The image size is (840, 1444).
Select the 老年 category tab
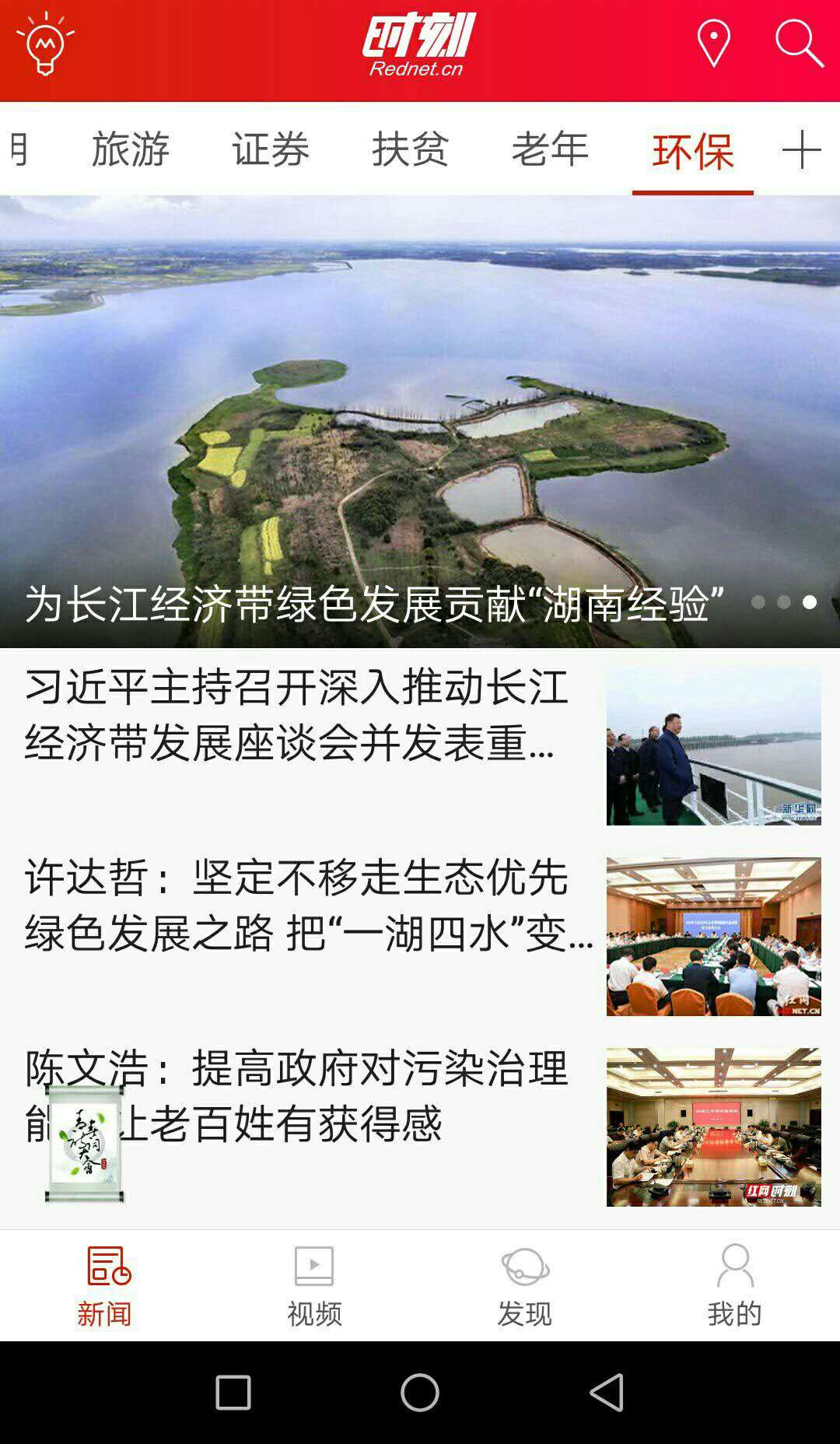coord(551,149)
